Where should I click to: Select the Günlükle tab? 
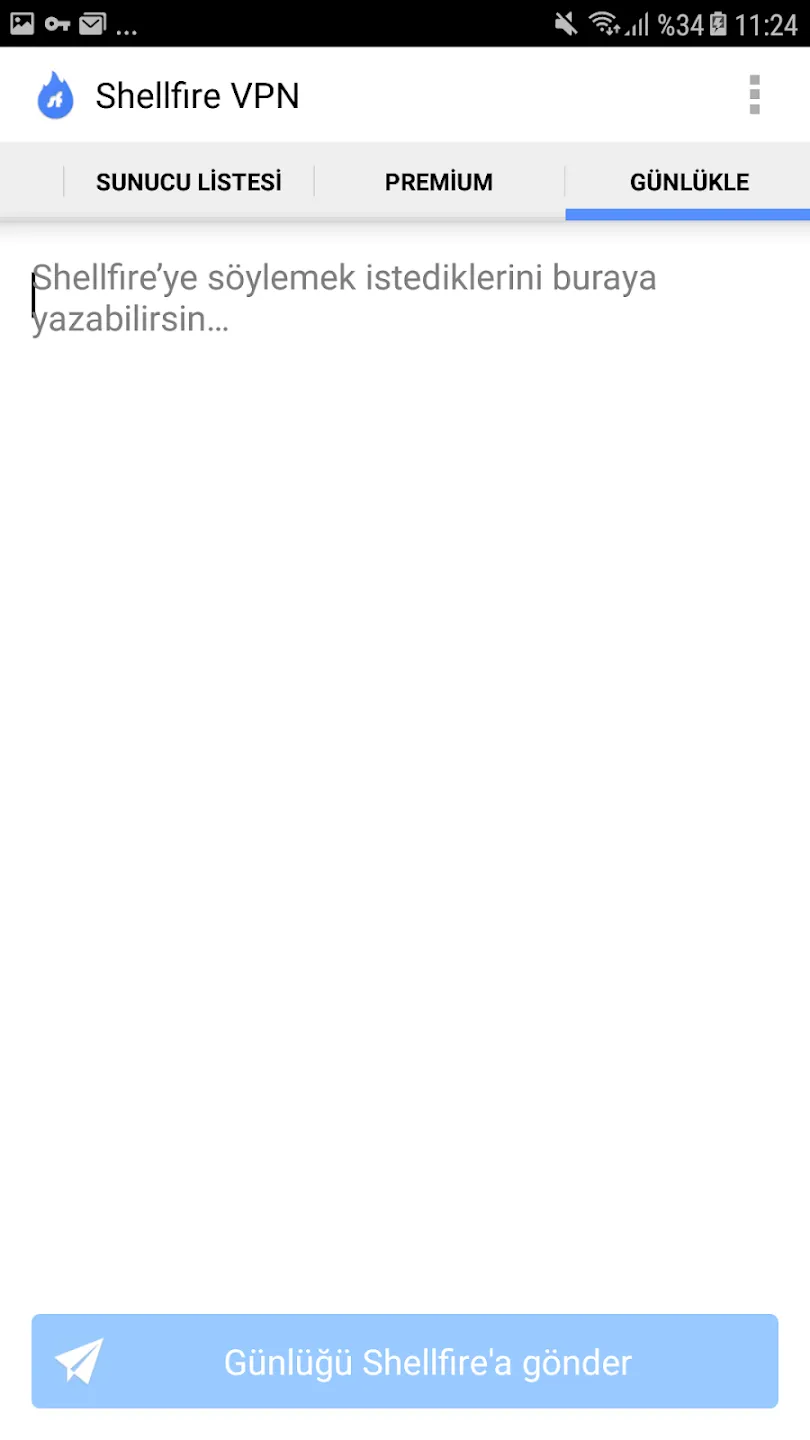[689, 182]
